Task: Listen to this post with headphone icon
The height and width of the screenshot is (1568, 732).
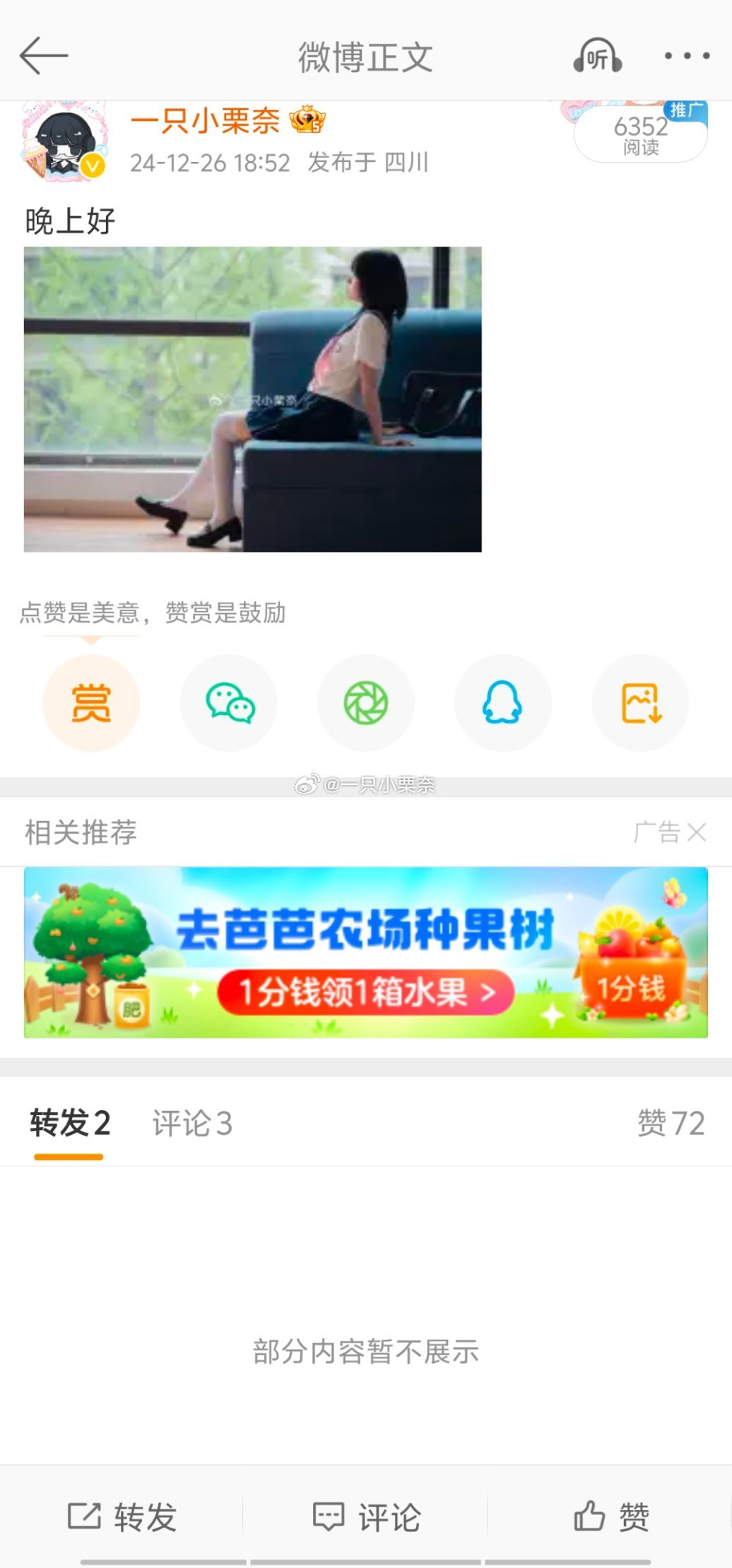Action: 597,56
